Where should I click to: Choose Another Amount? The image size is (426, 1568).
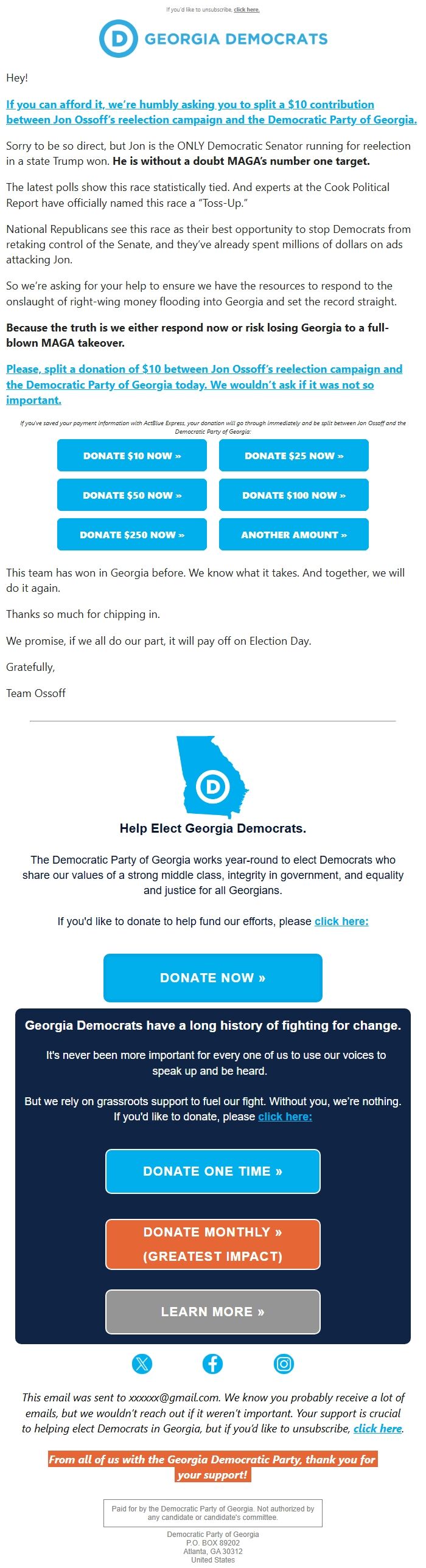(294, 535)
